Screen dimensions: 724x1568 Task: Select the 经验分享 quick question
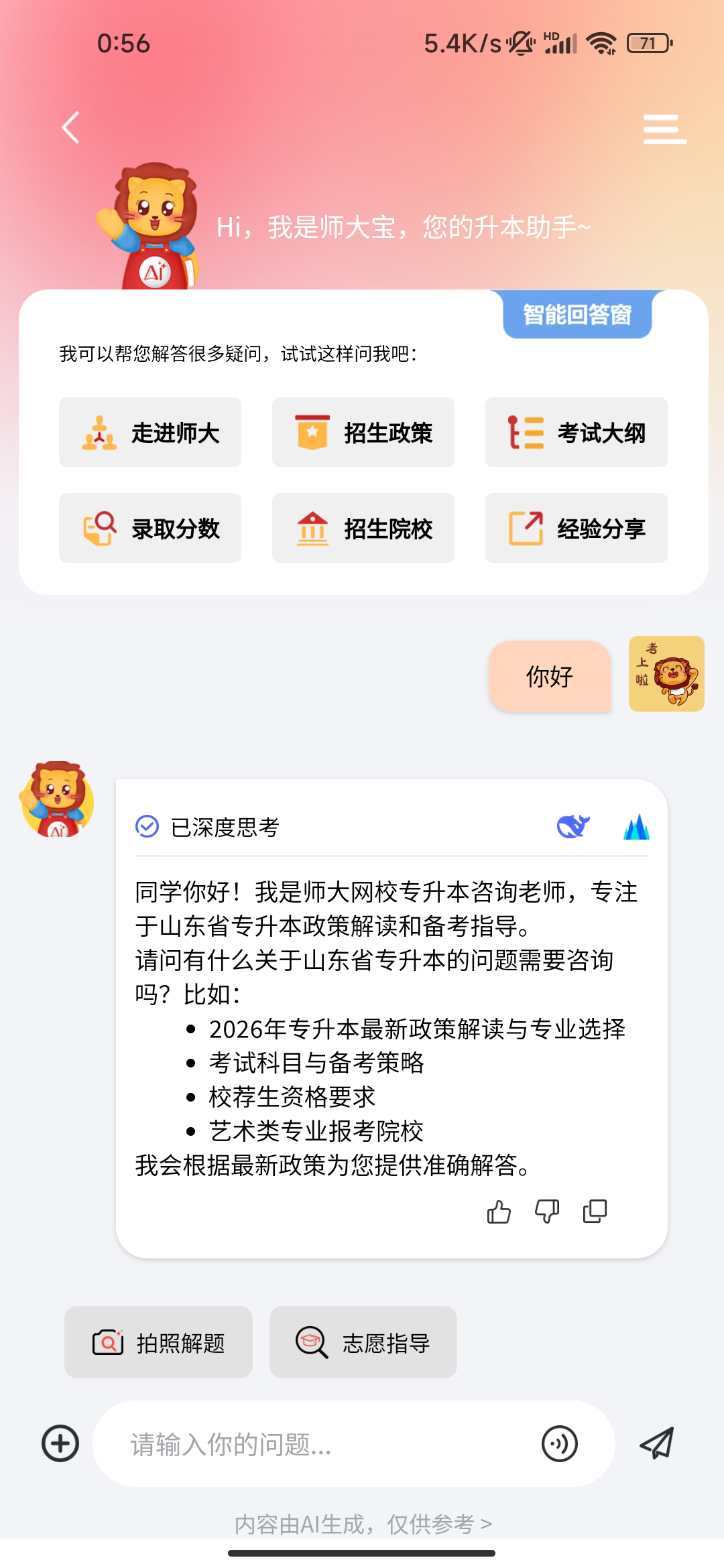(x=577, y=528)
